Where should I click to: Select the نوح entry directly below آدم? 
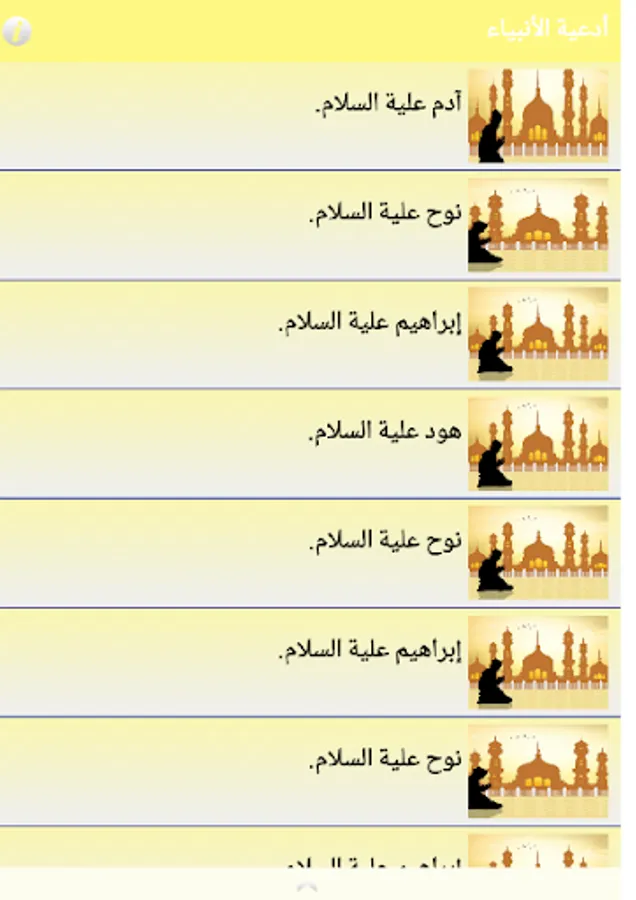coord(310,225)
